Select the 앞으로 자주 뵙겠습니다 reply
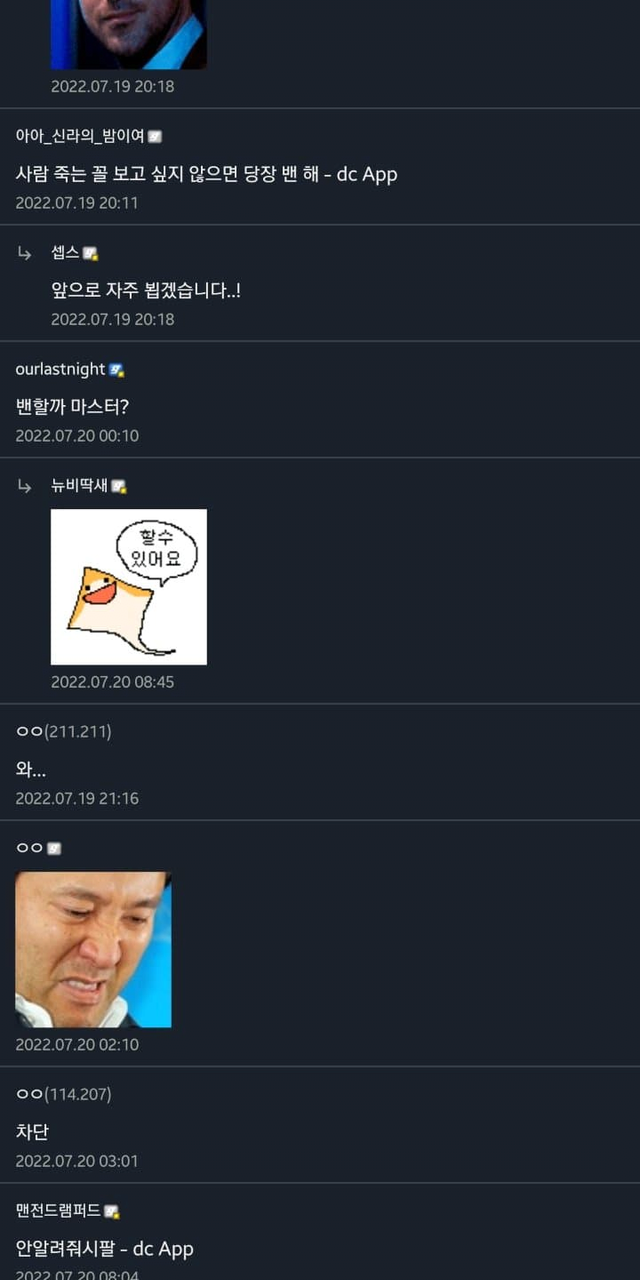Image resolution: width=640 pixels, height=1280 pixels. tap(146, 291)
